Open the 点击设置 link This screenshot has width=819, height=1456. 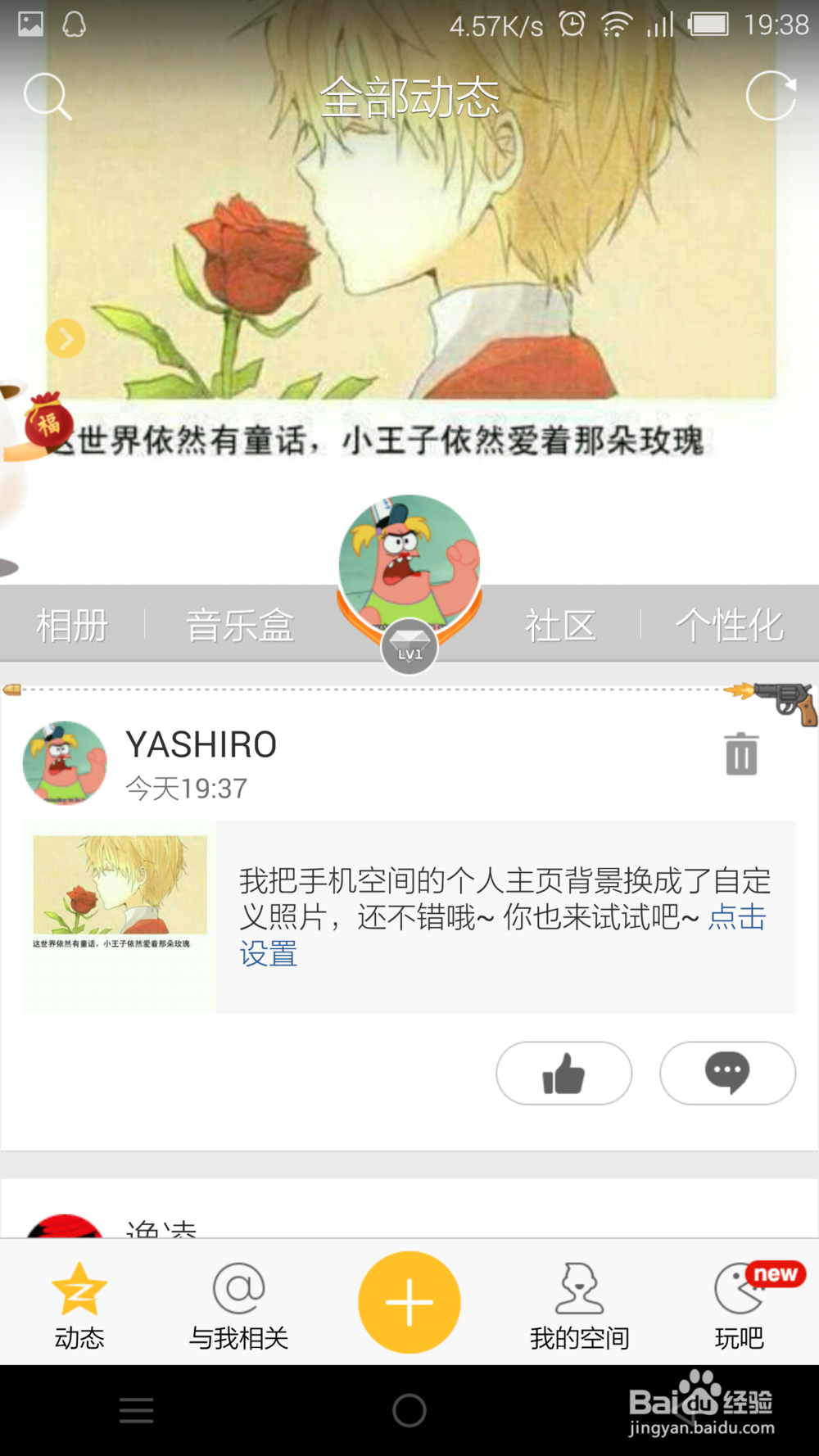736,919
